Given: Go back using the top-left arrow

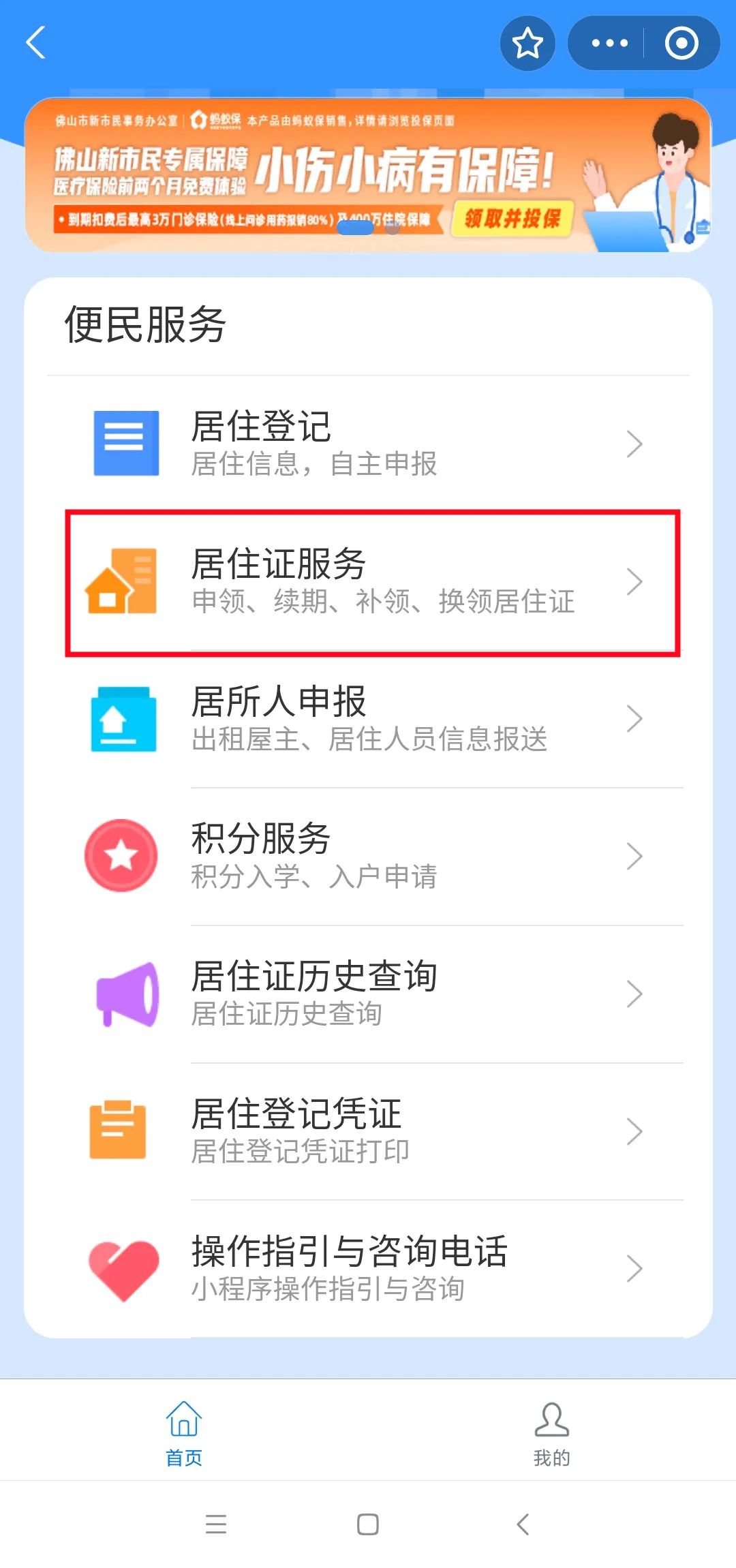Looking at the screenshot, I should coord(35,43).
